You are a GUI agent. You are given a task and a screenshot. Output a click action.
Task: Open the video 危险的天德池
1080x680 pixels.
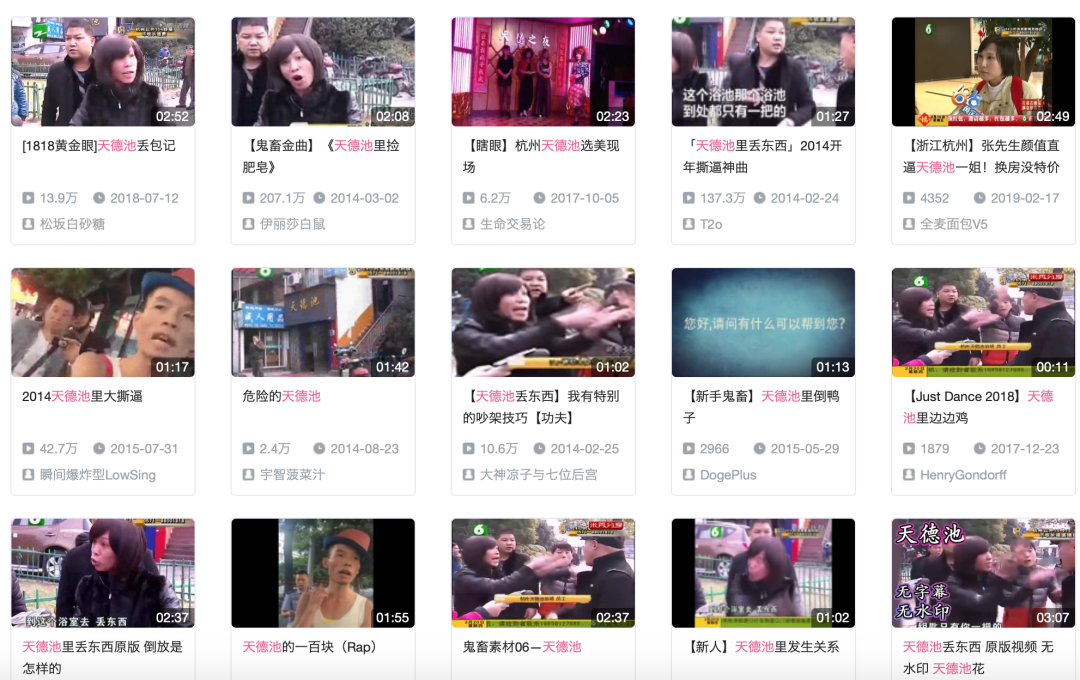pyautogui.click(x=322, y=322)
